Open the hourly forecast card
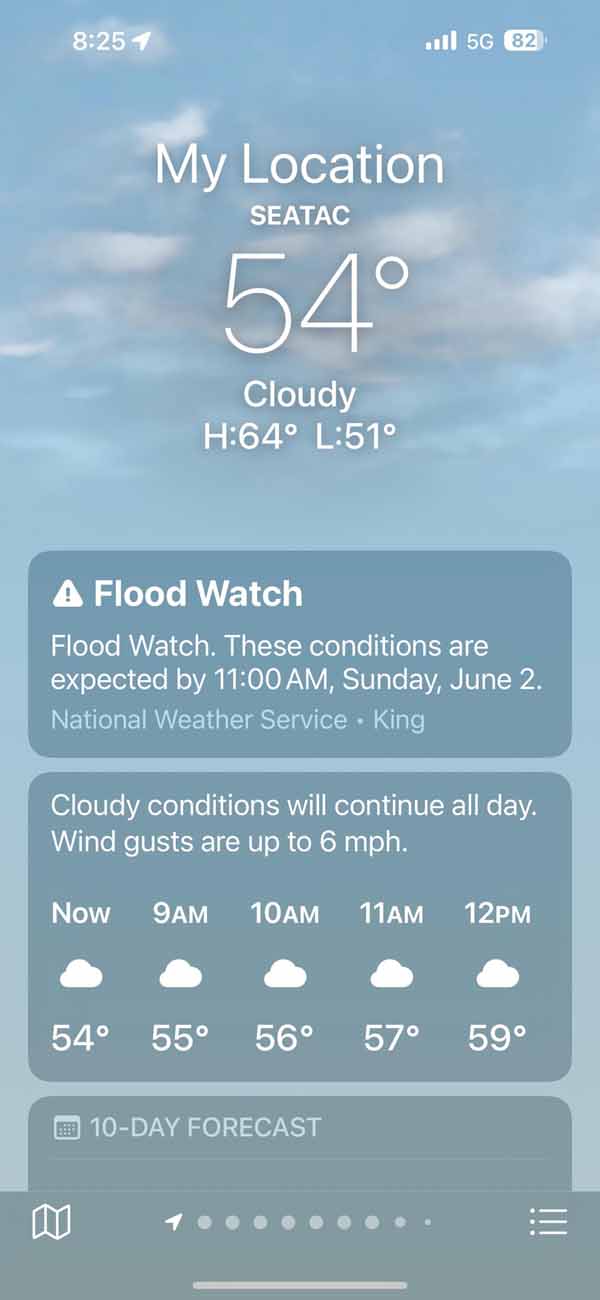Viewport: 600px width, 1300px height. [x=299, y=925]
